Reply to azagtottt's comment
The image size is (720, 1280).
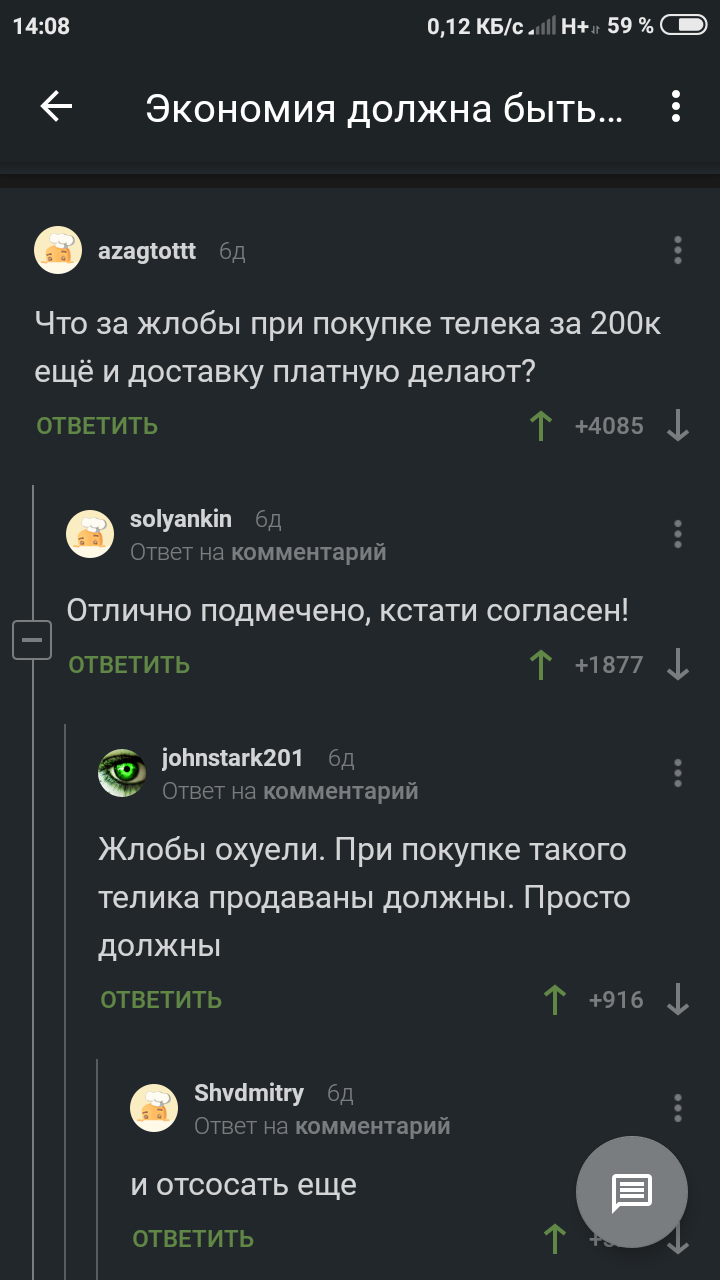[97, 426]
